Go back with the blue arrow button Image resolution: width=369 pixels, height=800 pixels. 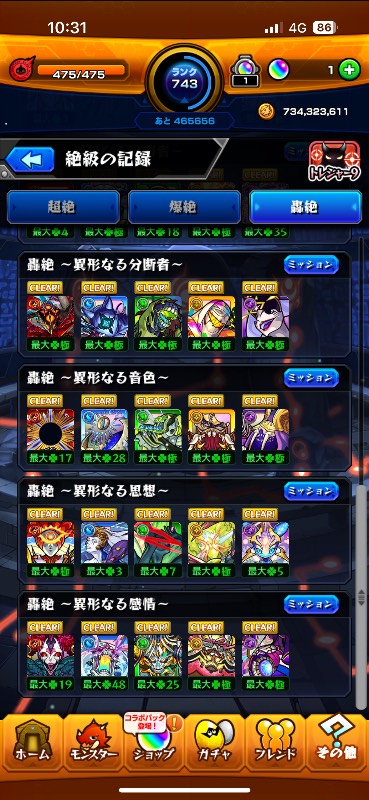(x=30, y=160)
